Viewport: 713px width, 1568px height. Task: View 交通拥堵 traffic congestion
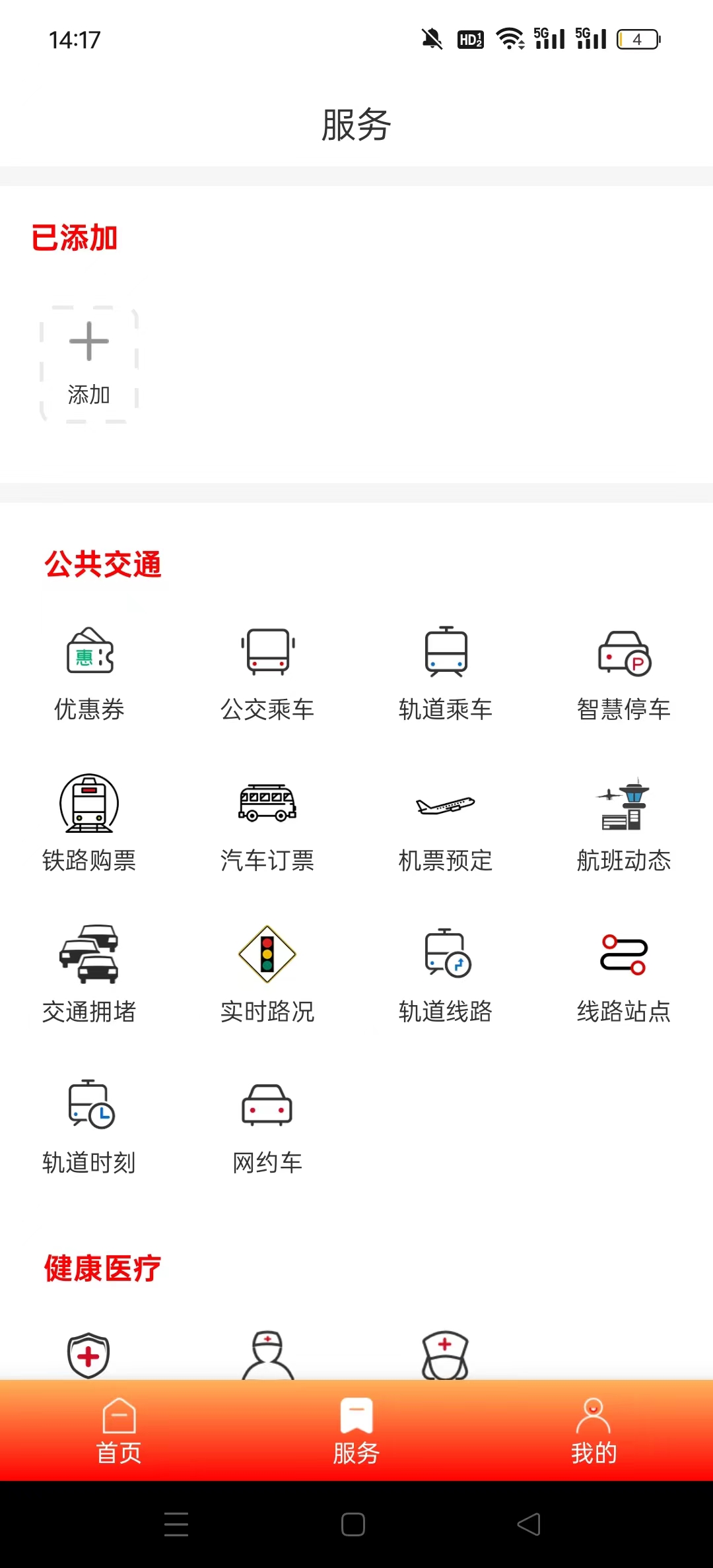(x=89, y=975)
